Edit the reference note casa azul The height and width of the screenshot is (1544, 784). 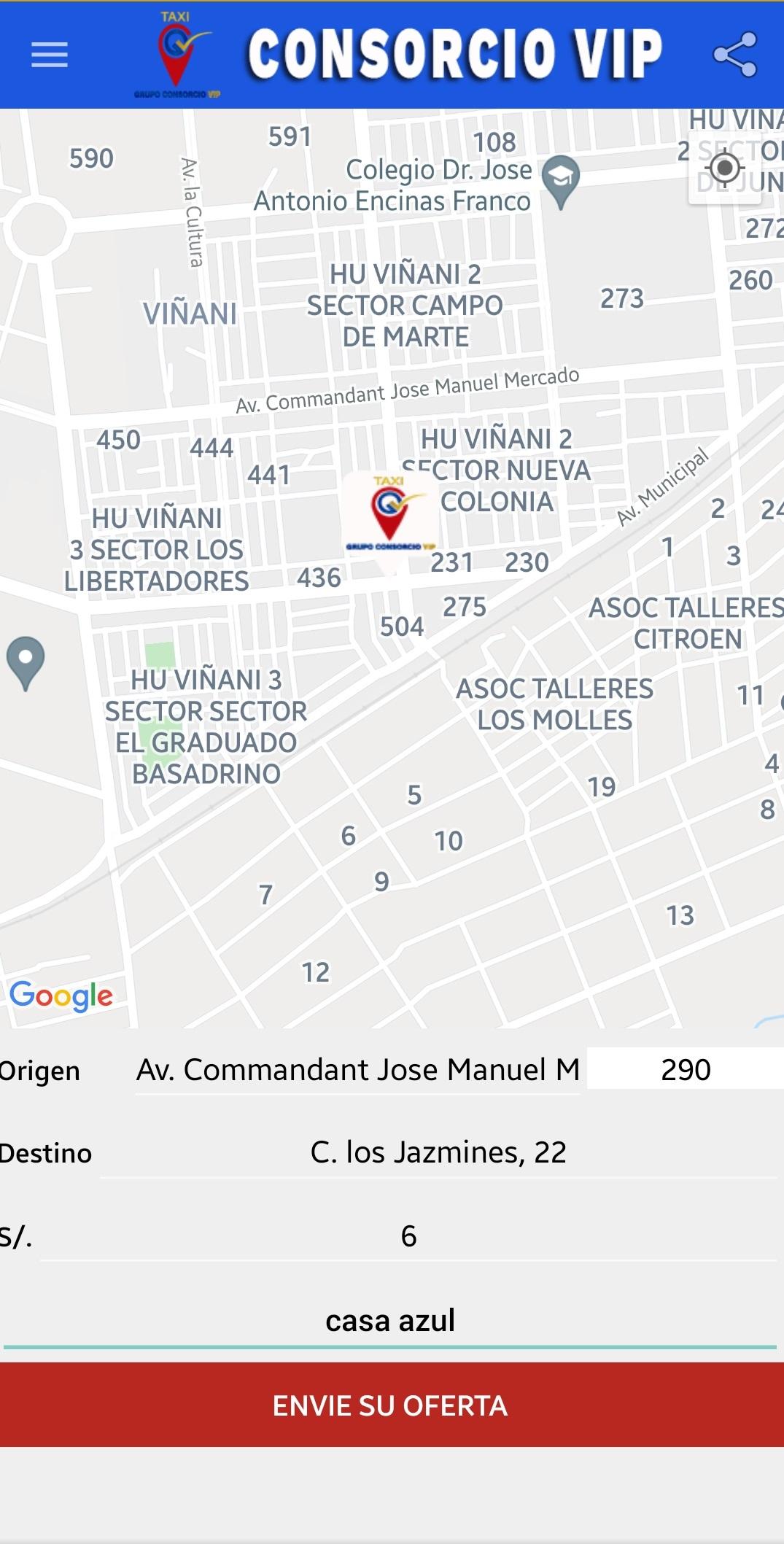coord(390,1320)
